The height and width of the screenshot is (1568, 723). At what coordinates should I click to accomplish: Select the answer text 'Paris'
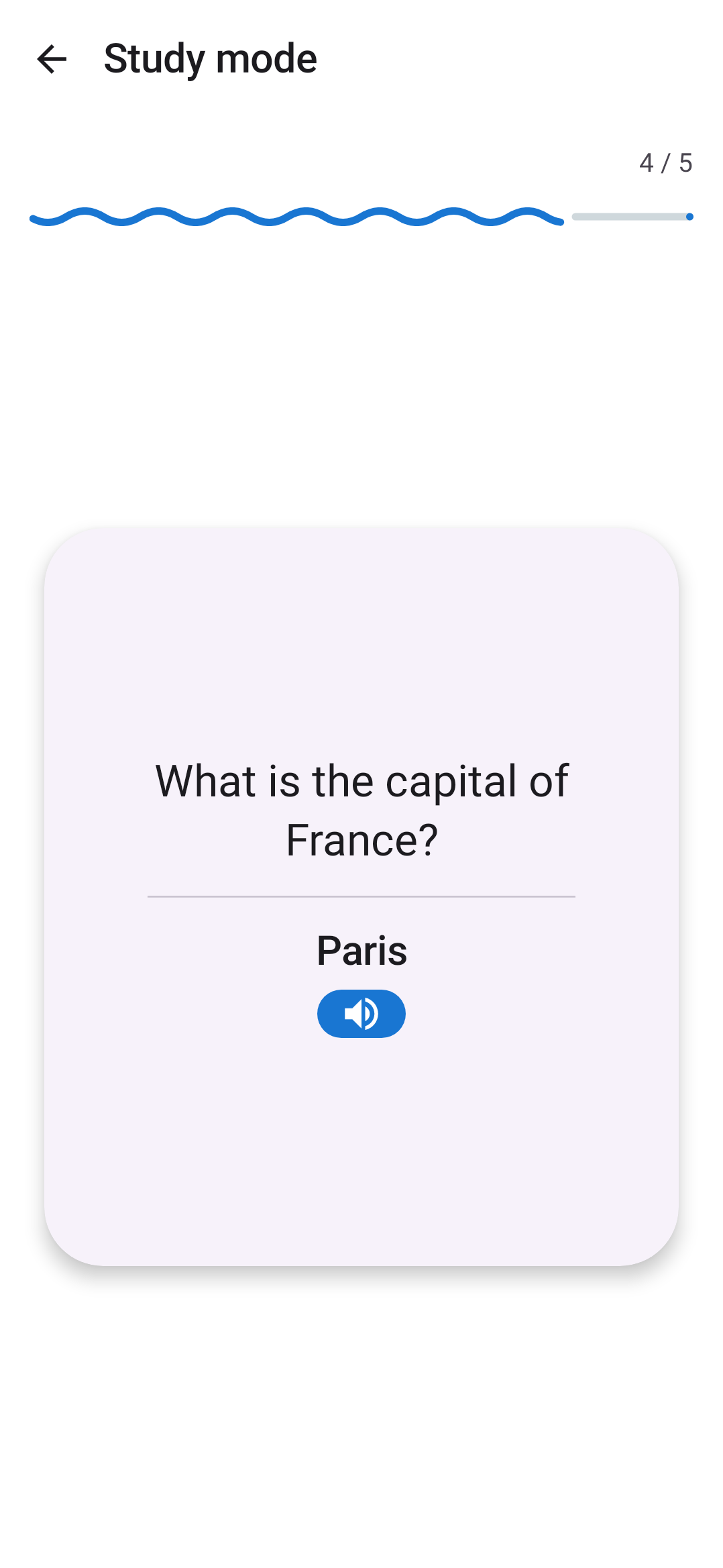pyautogui.click(x=361, y=950)
